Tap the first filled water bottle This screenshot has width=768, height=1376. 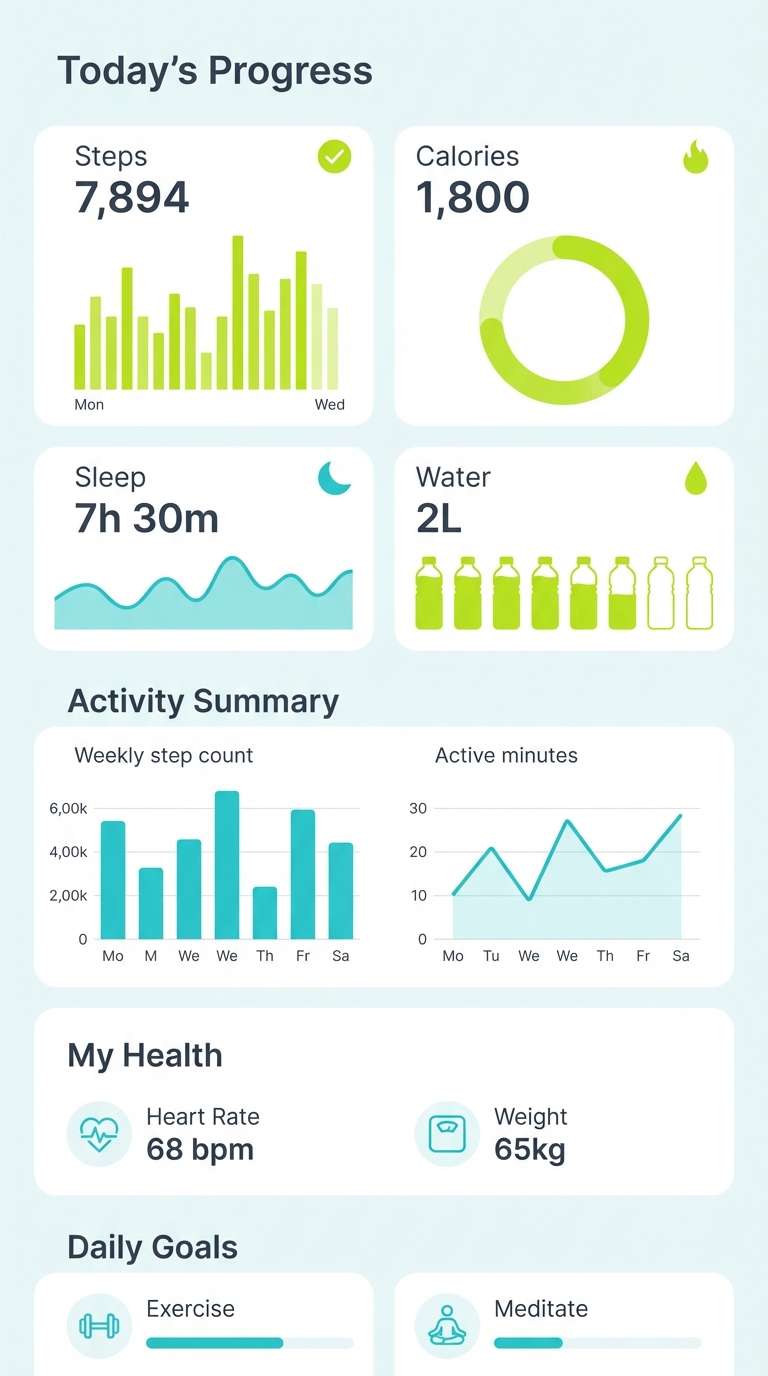pos(428,590)
